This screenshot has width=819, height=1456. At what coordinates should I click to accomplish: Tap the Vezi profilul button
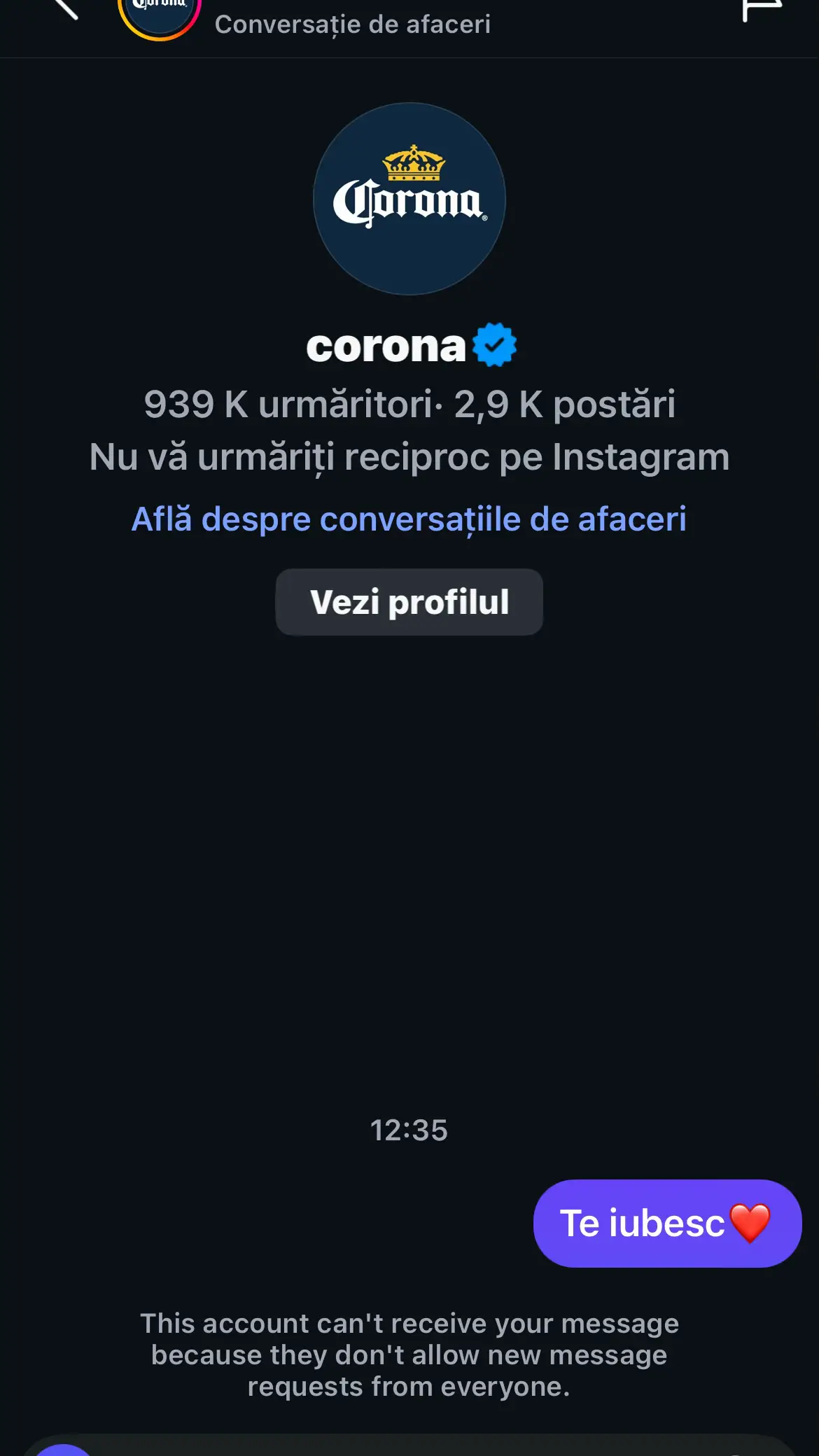[409, 602]
